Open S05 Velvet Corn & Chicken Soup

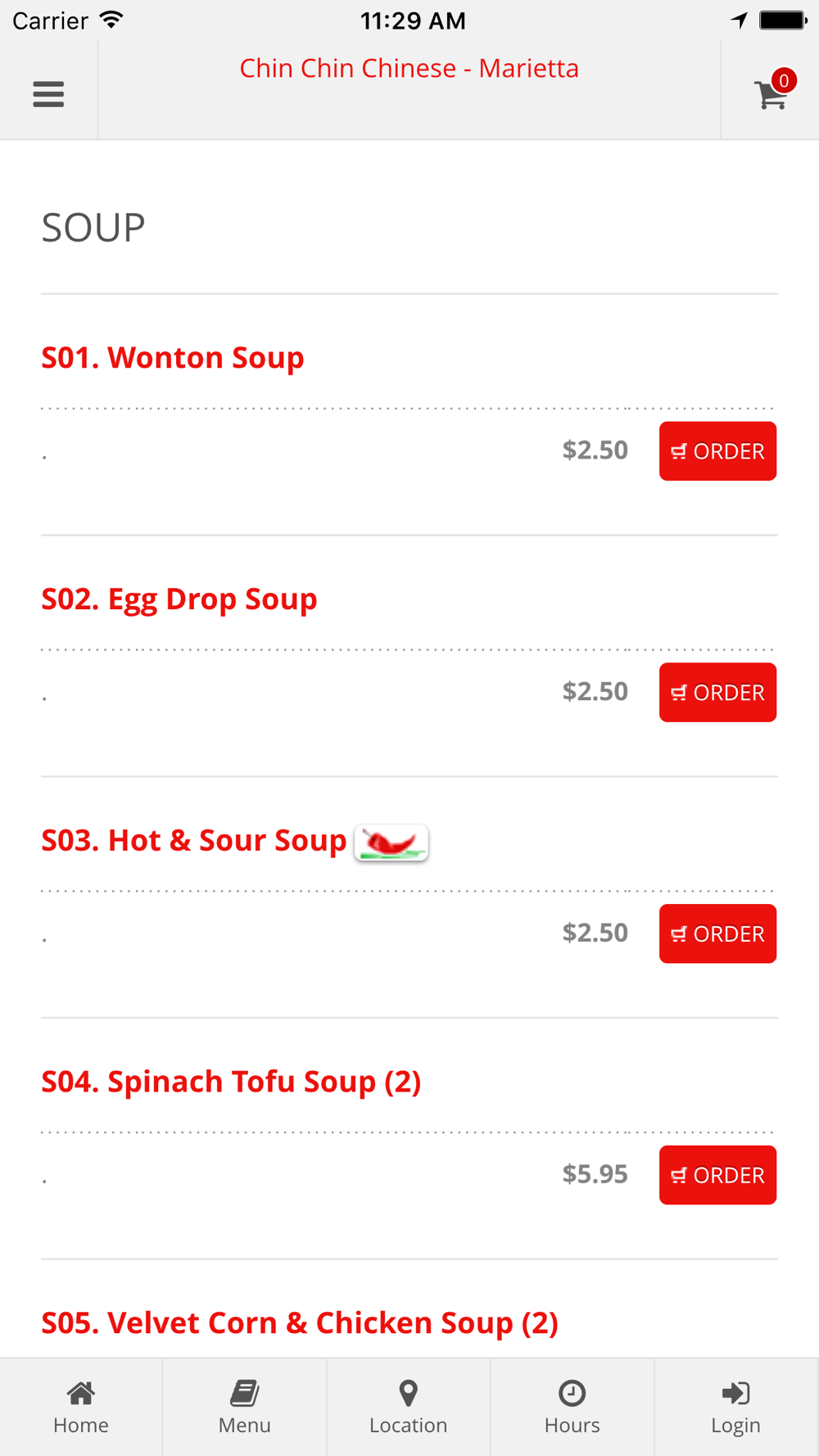(x=300, y=1323)
